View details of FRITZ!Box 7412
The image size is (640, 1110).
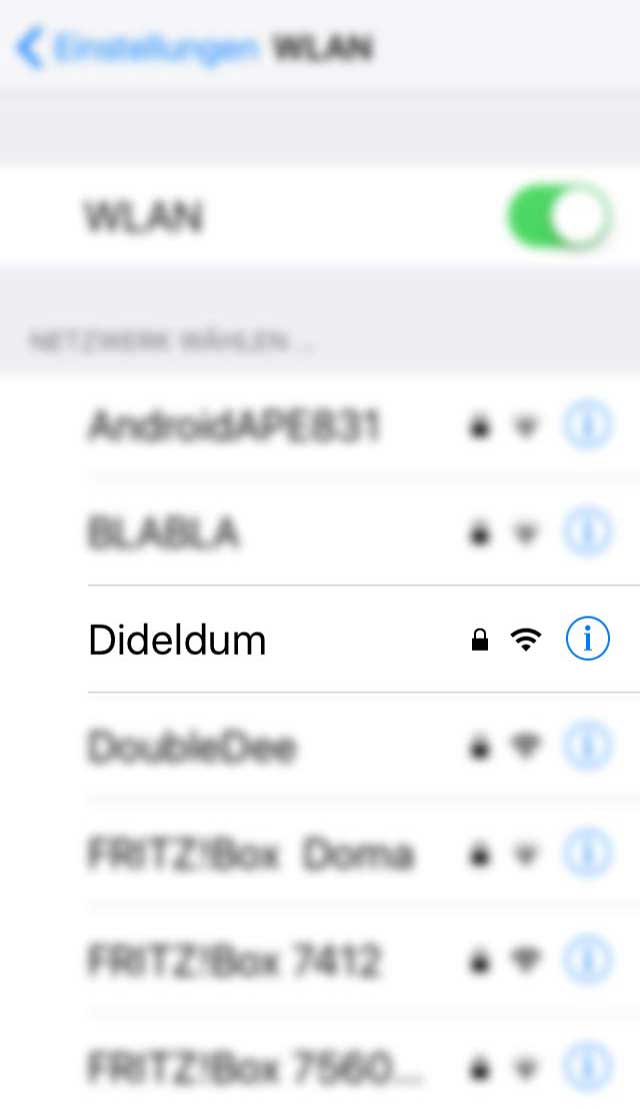587,961
